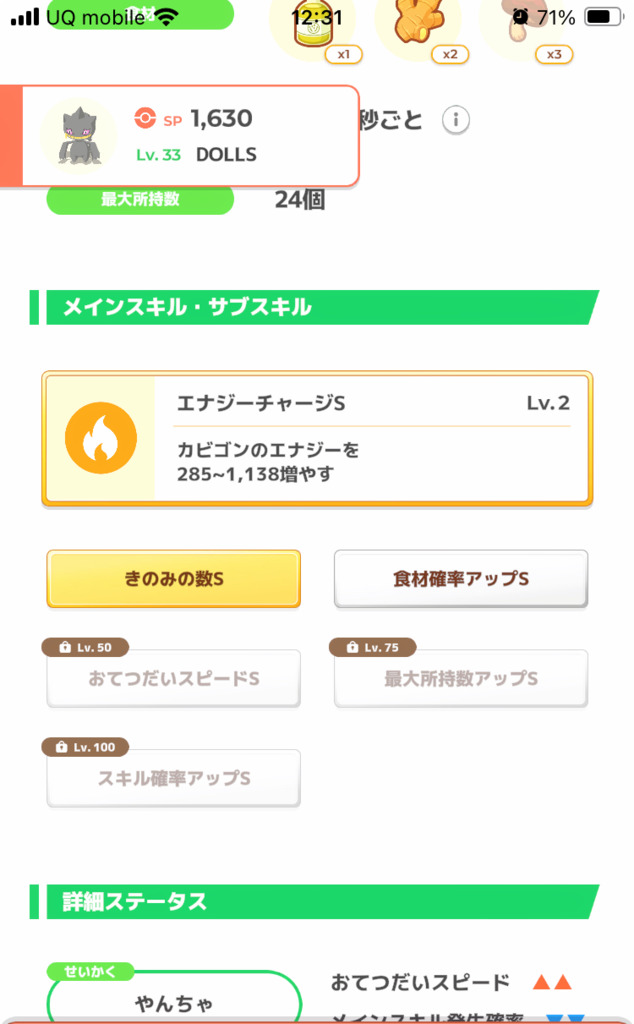View the locked おてつだいスピードS sub skill
This screenshot has width=634, height=1024.
(174, 678)
